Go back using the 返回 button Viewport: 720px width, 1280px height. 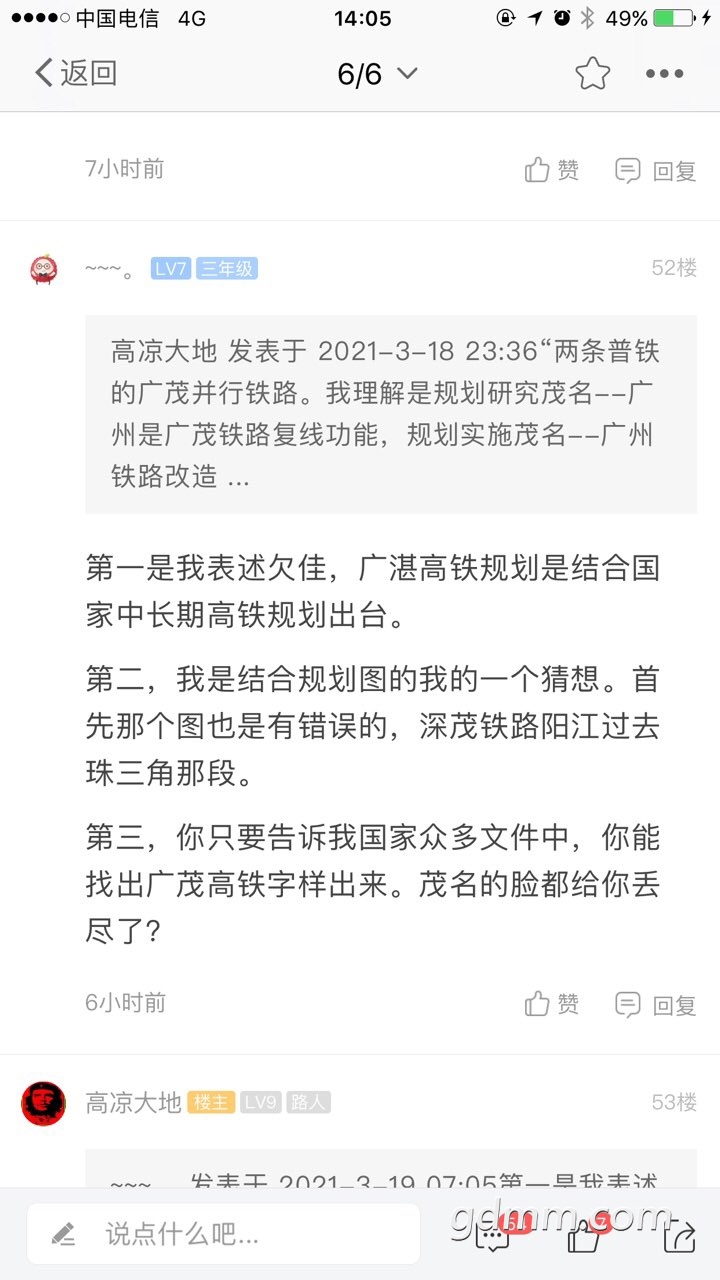[x=76, y=73]
